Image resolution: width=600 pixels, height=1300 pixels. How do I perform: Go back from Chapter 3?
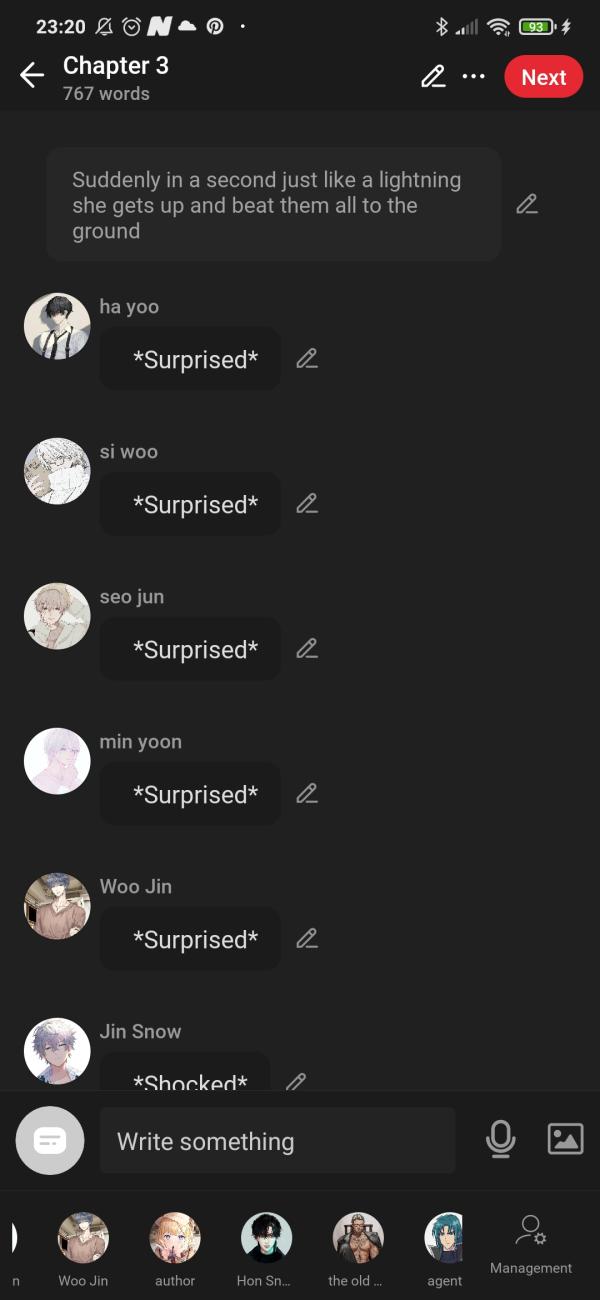[x=32, y=76]
